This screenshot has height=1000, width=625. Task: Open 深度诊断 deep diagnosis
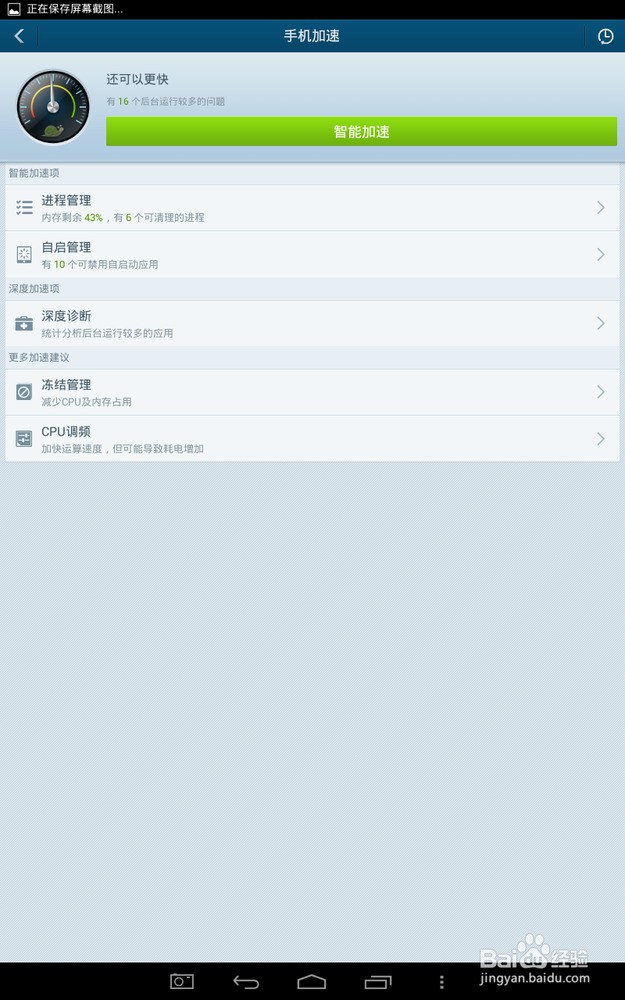[312, 323]
